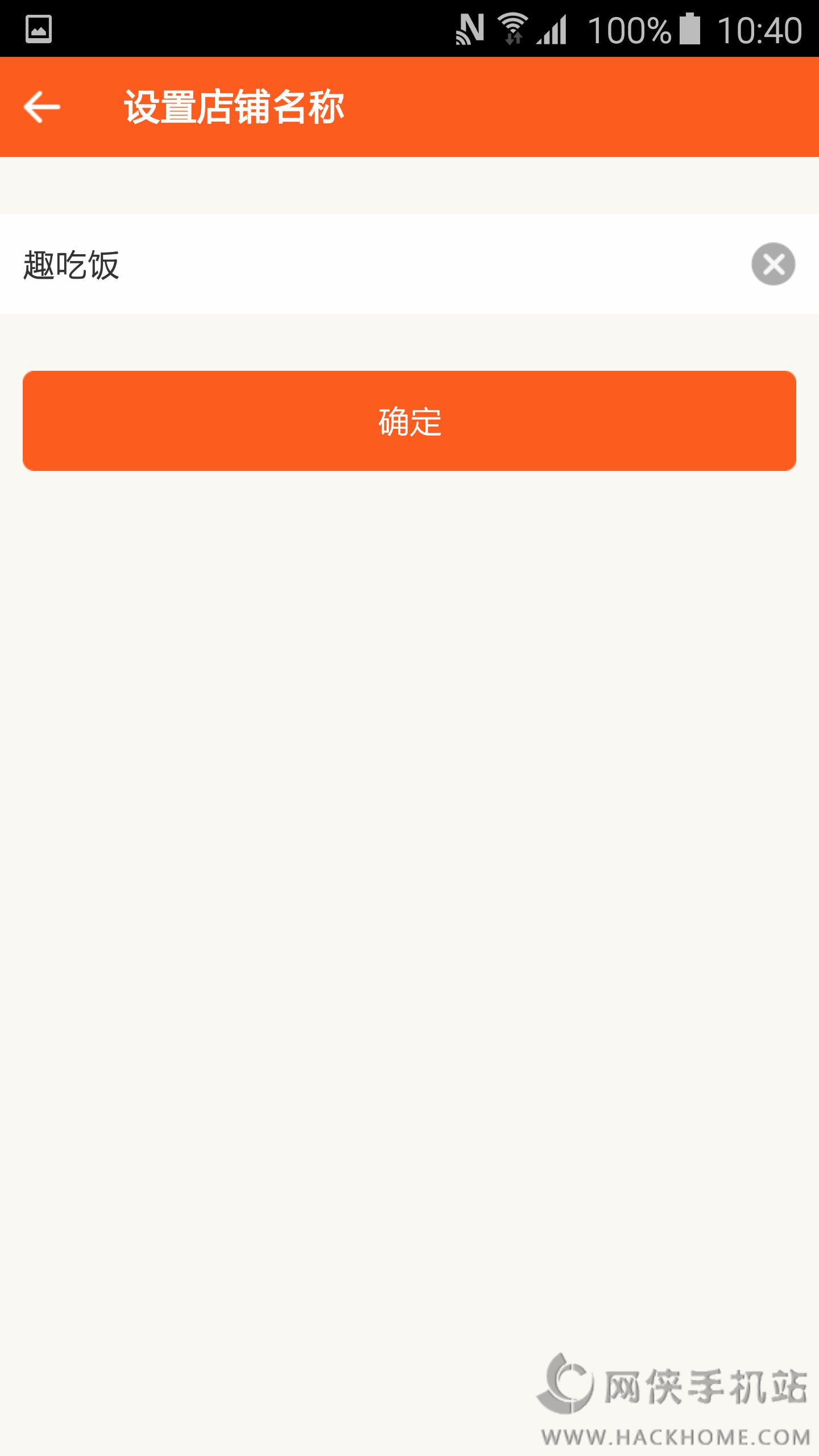Go back from the shop name screen

42,107
